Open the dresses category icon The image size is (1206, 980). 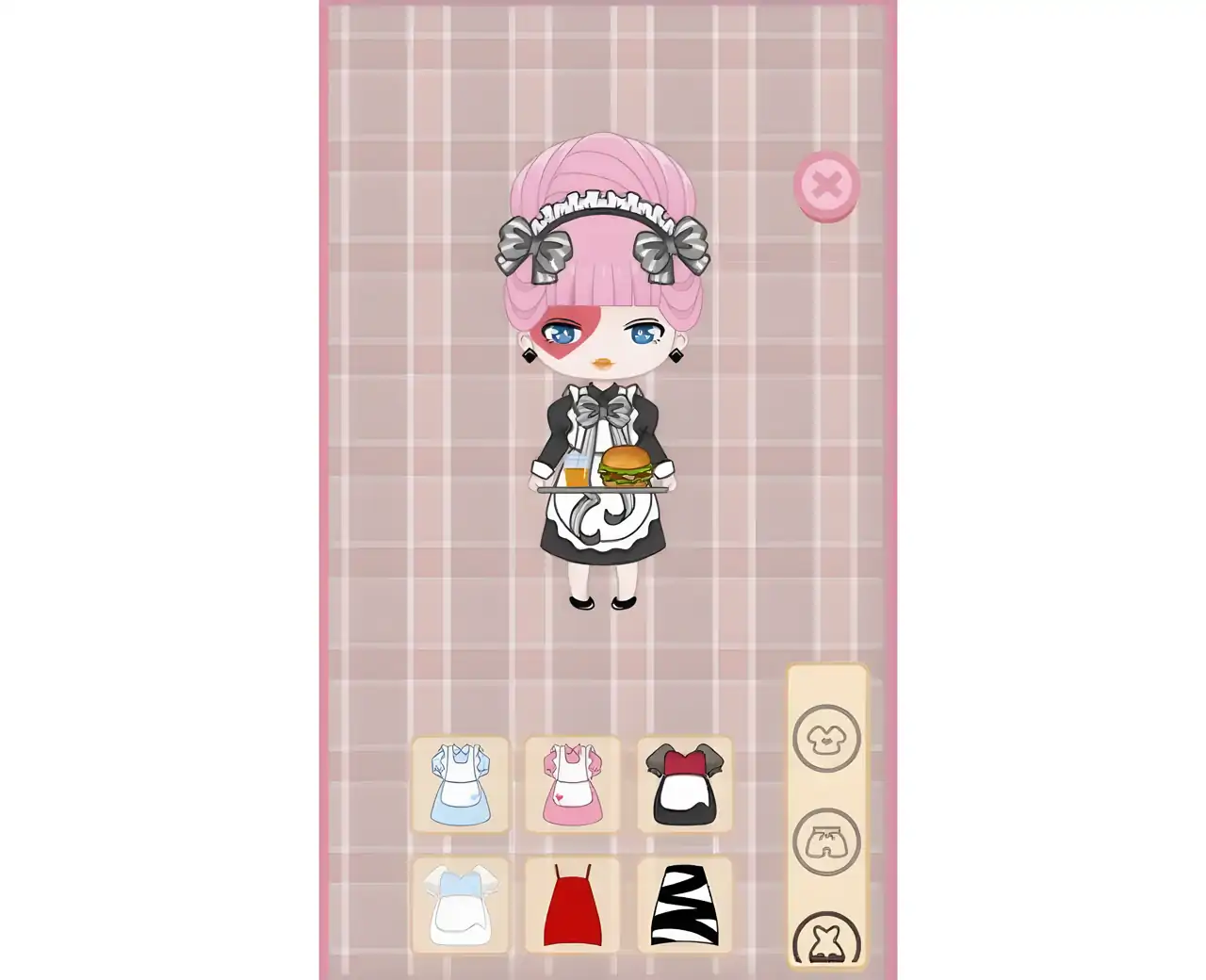click(826, 940)
